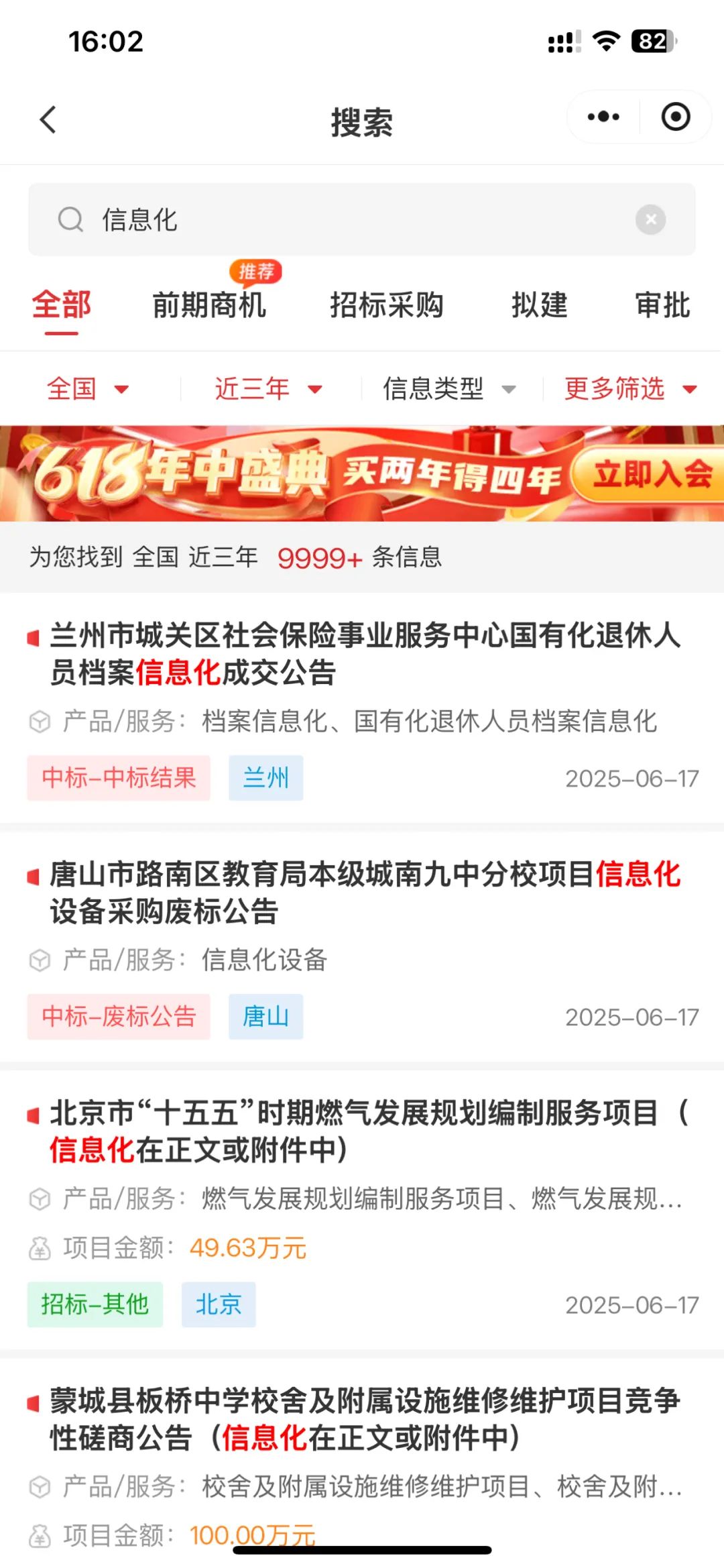Open the mini program more options menu
This screenshot has width=724, height=1568.
pyautogui.click(x=603, y=117)
